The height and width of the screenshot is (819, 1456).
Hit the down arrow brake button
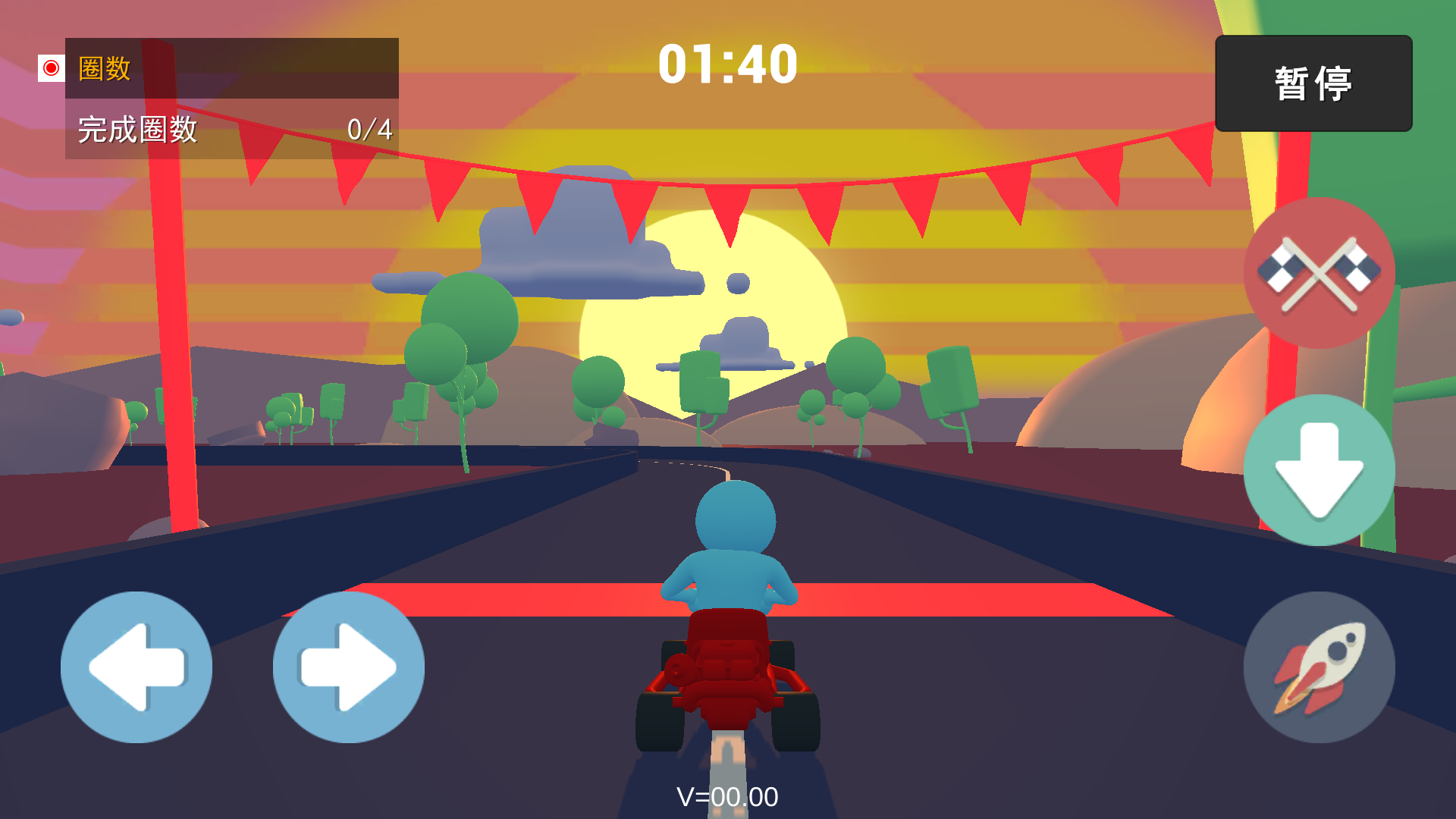[x=1319, y=470]
